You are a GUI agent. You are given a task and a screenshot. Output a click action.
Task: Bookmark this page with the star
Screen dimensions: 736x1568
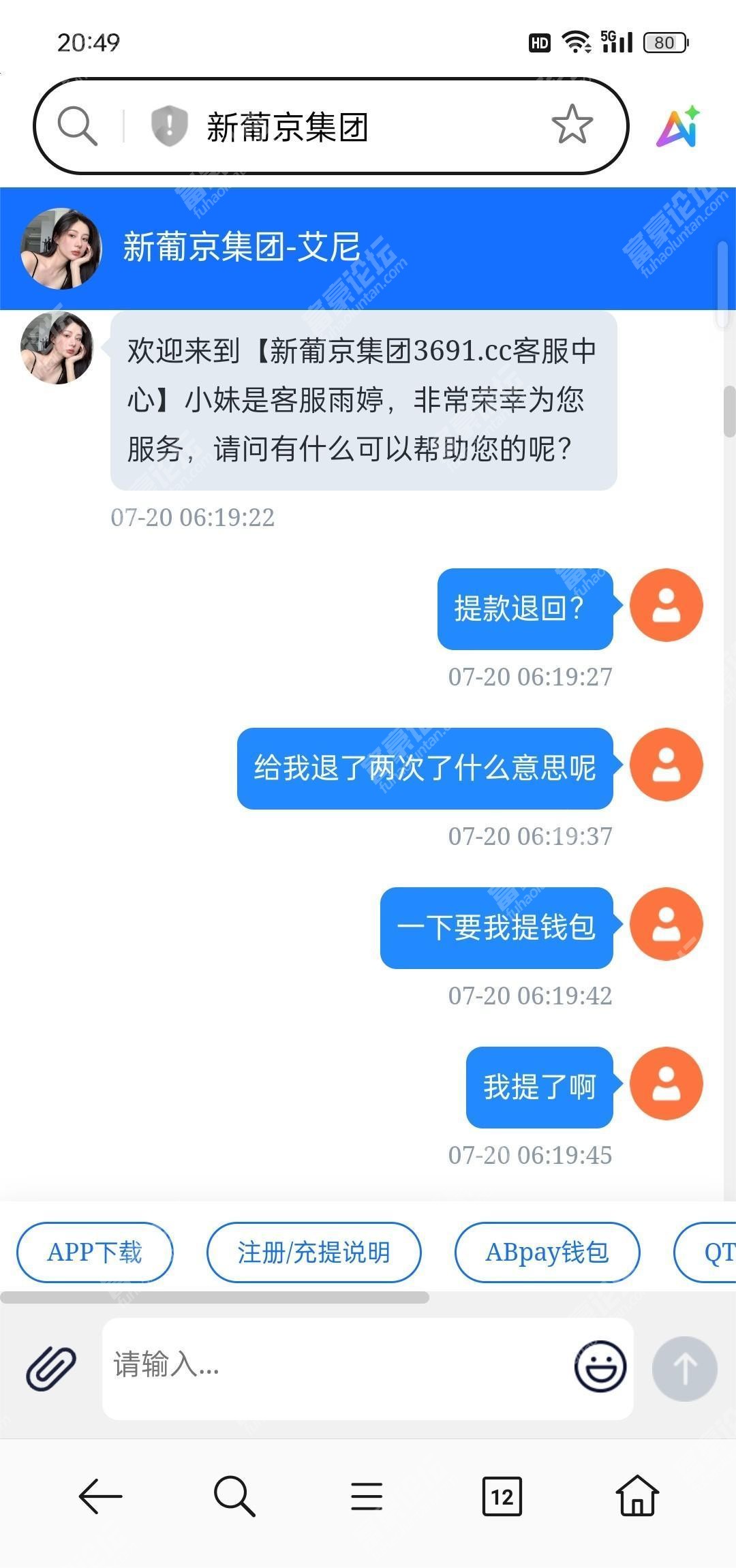click(572, 125)
